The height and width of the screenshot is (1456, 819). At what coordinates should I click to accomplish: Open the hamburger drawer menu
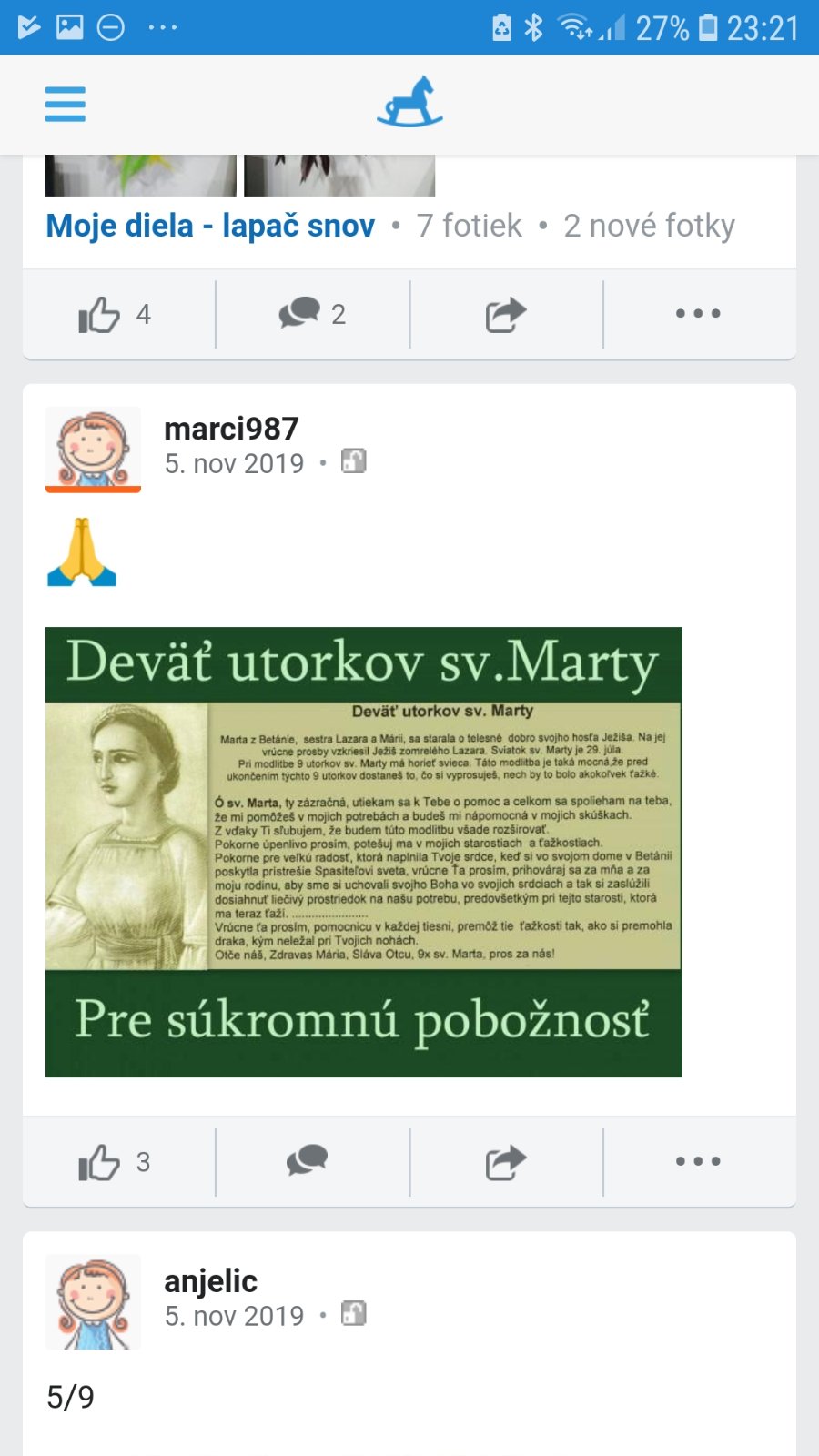tap(66, 105)
